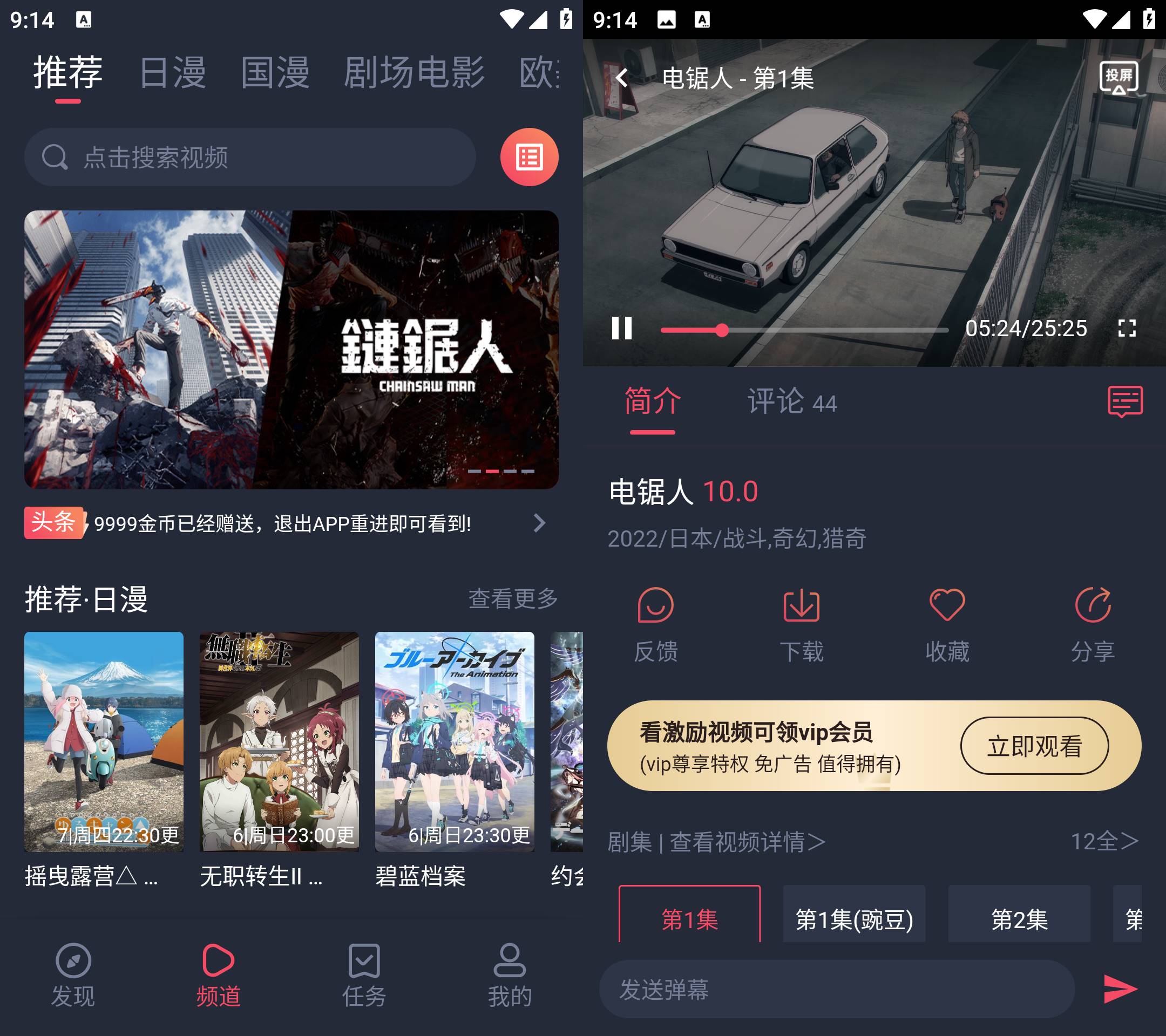Go back from the 电锯人 player
The image size is (1166, 1036).
click(x=621, y=78)
